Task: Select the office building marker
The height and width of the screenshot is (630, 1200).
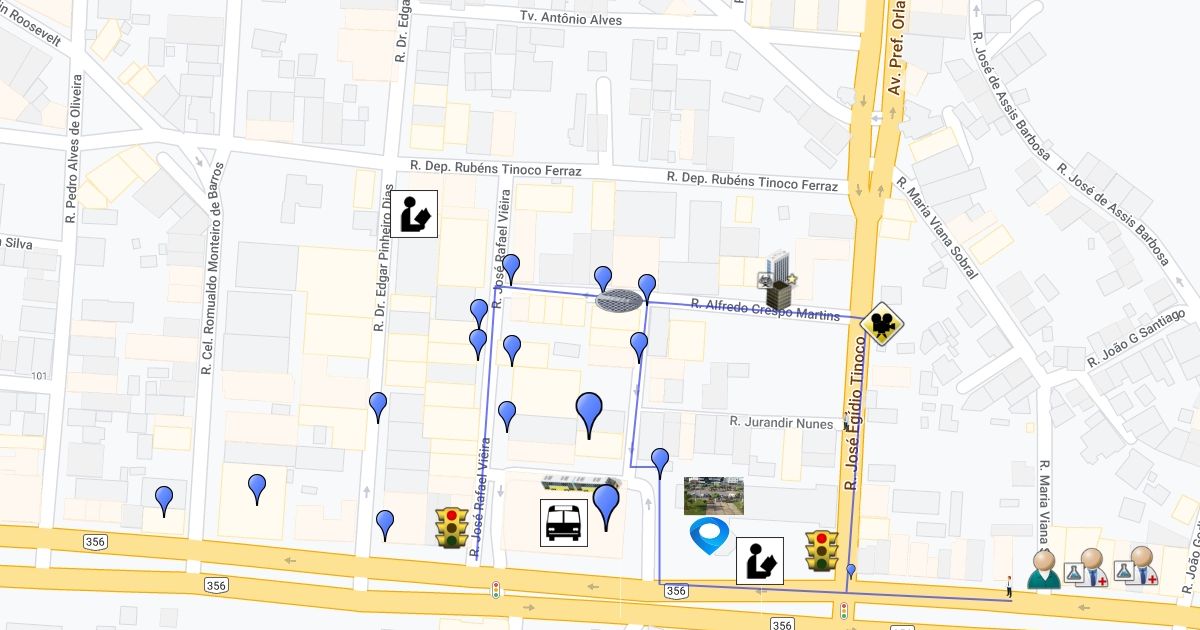Action: [778, 281]
